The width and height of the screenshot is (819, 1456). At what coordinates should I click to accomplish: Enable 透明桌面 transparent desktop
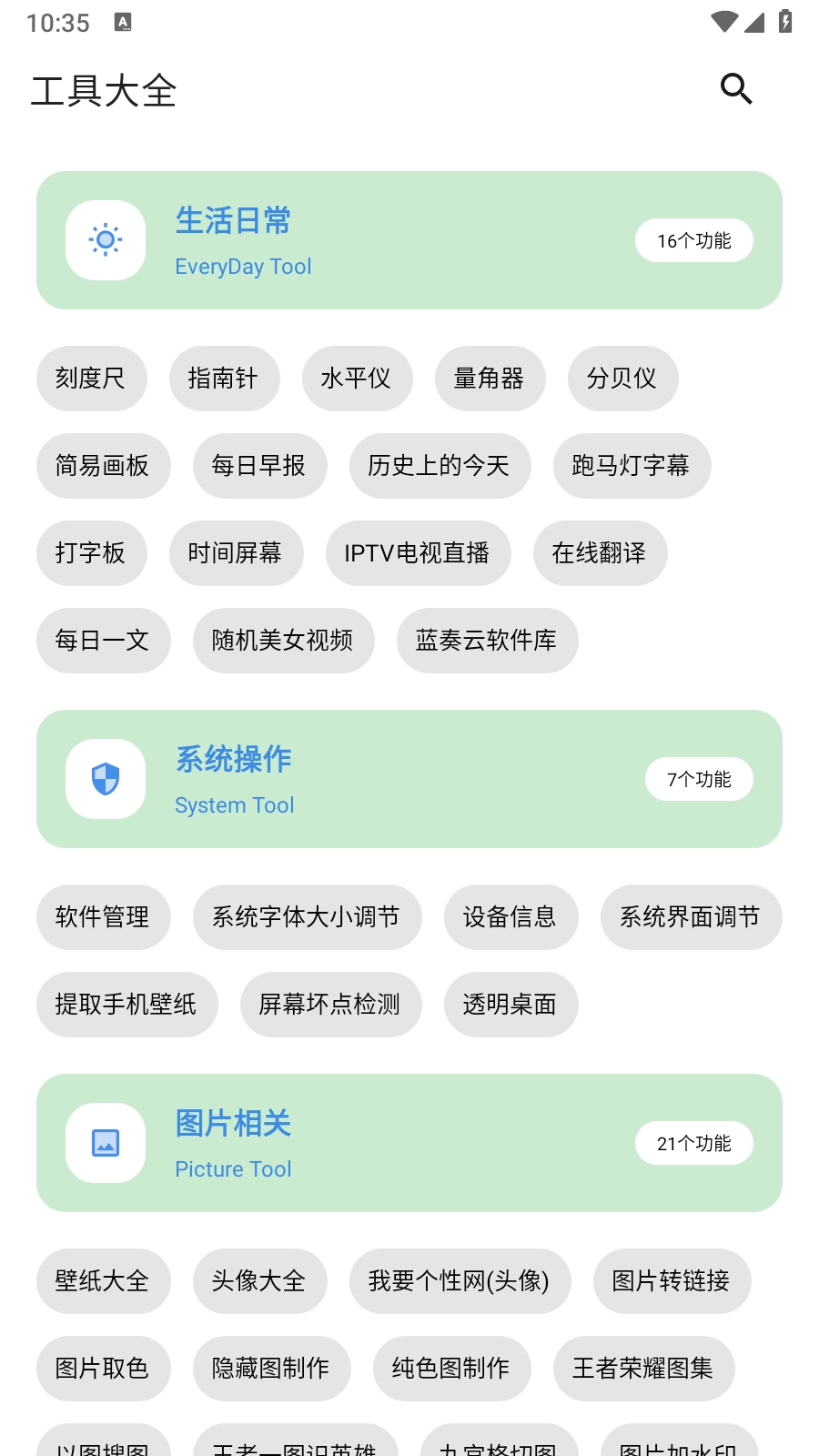tap(511, 1005)
